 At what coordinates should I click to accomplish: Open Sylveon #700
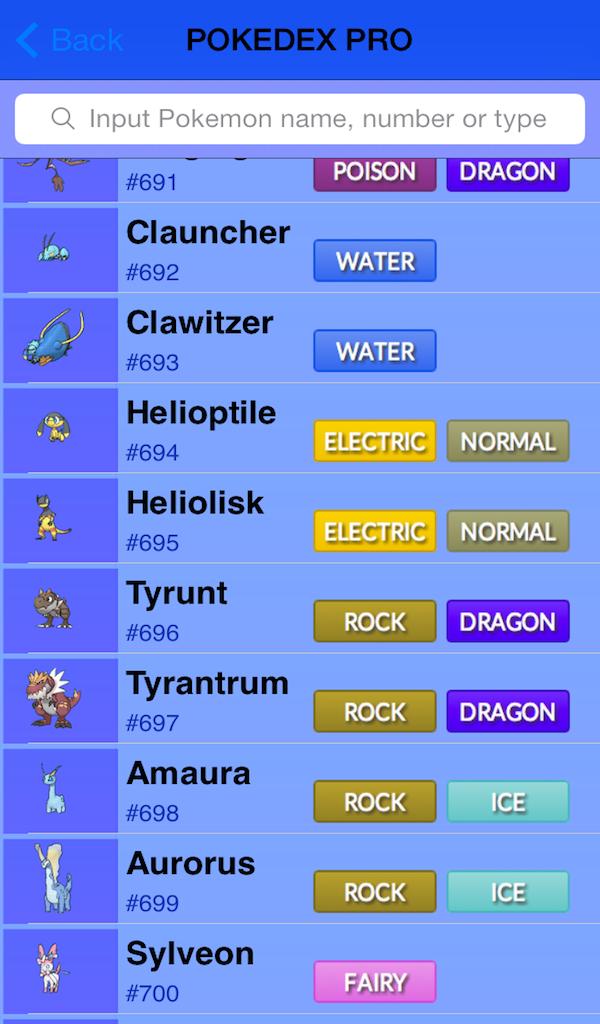click(x=190, y=970)
